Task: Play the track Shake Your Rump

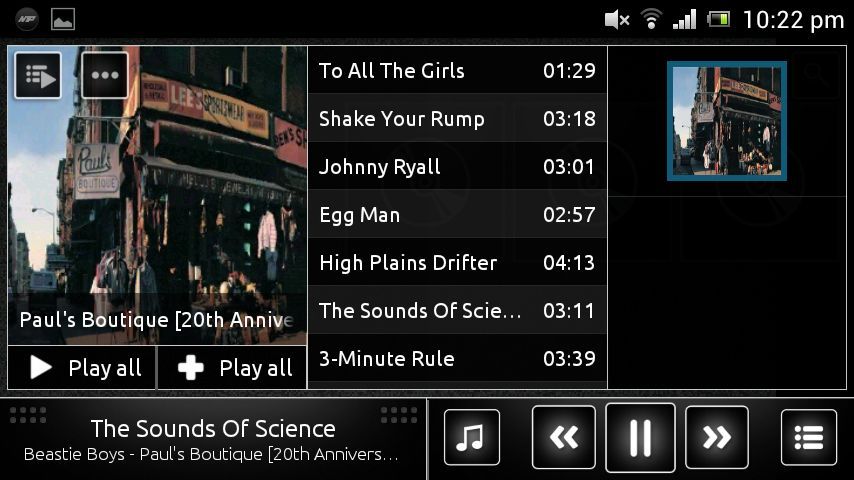Action: pyautogui.click(x=456, y=119)
